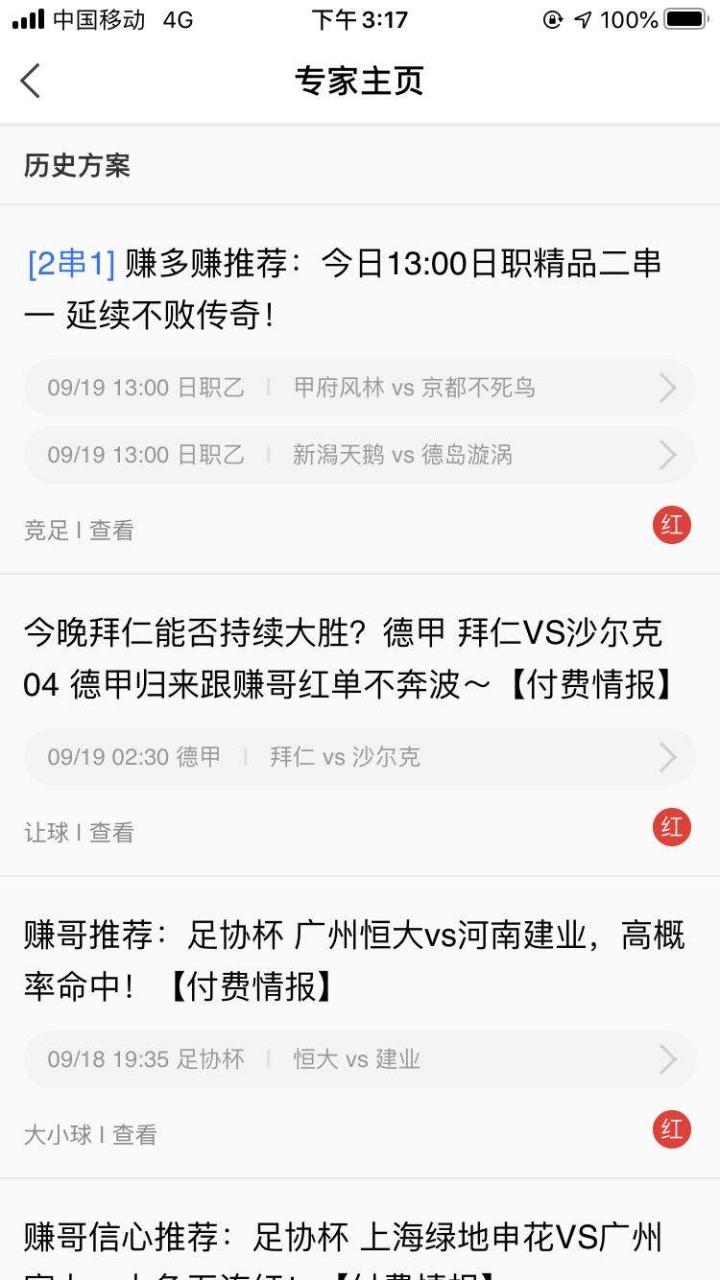Open the [2串1] 赚多赚推荐 plan
This screenshot has width=720, height=1280.
(x=344, y=290)
